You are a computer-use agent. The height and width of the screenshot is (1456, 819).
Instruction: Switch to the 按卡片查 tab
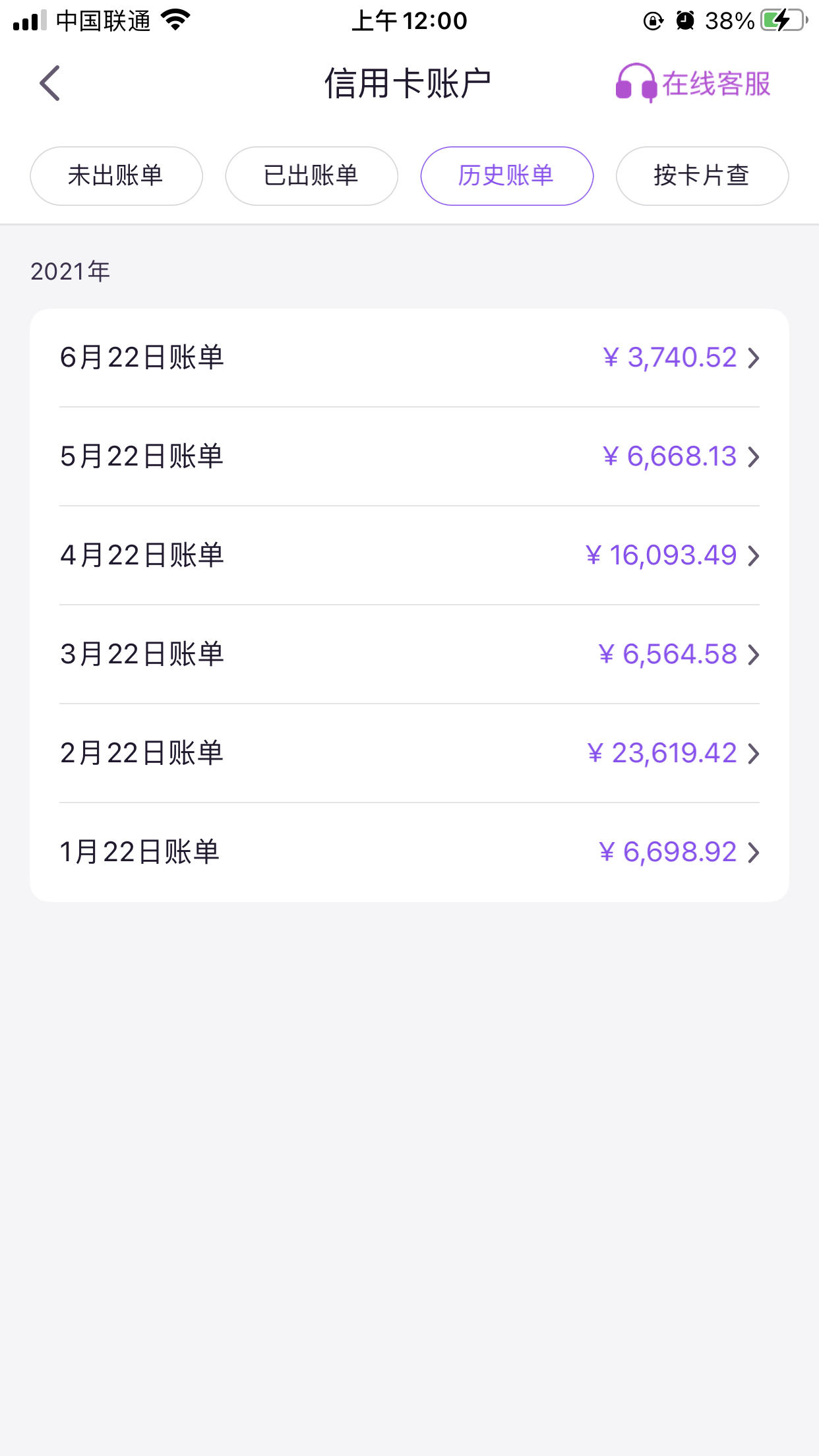click(x=702, y=176)
